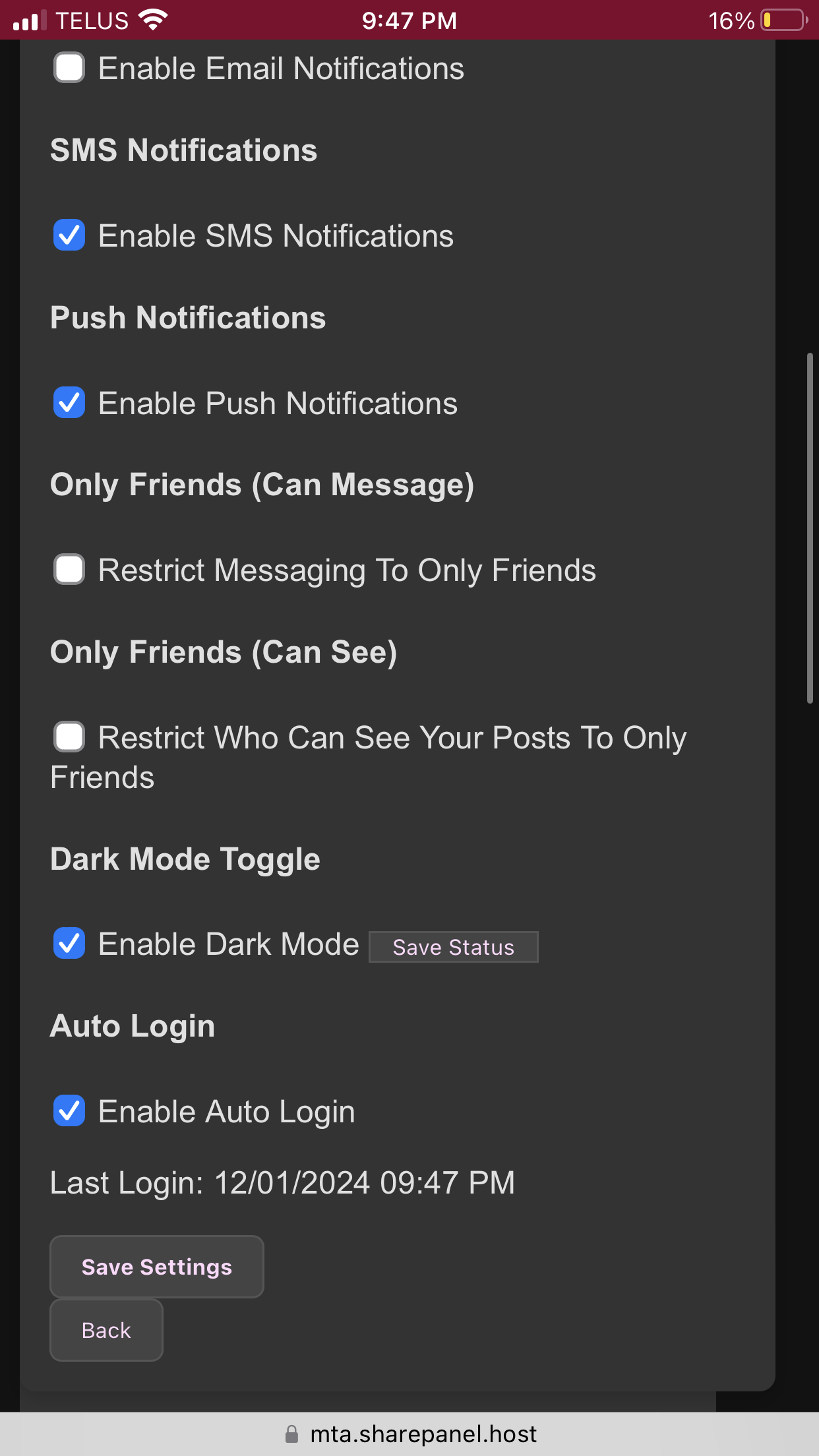Turn off Enable Dark Mode checkbox
819x1456 pixels.
point(69,944)
